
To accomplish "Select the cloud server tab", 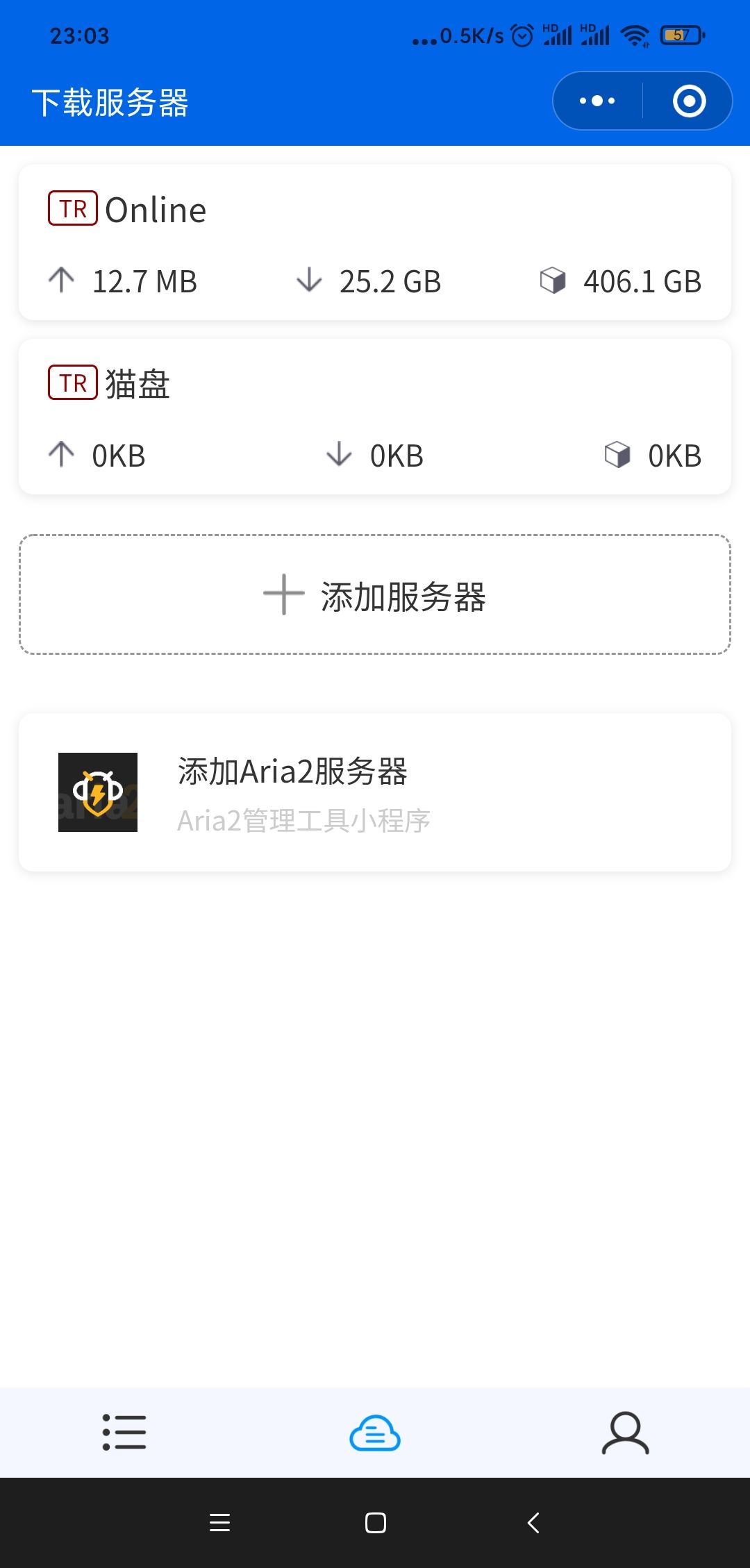I will (x=375, y=1433).
